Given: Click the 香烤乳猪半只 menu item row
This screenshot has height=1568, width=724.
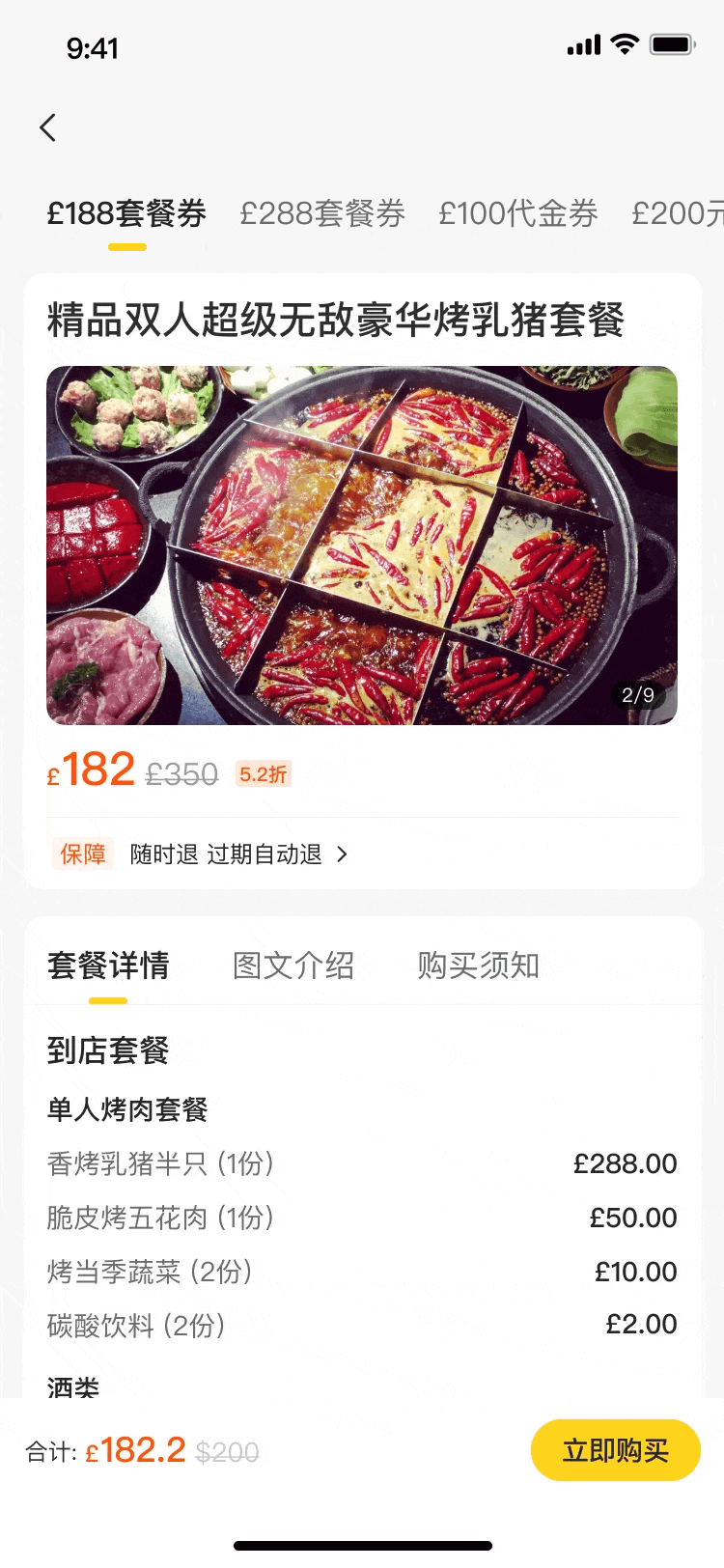Looking at the screenshot, I should pyautogui.click(x=362, y=1164).
